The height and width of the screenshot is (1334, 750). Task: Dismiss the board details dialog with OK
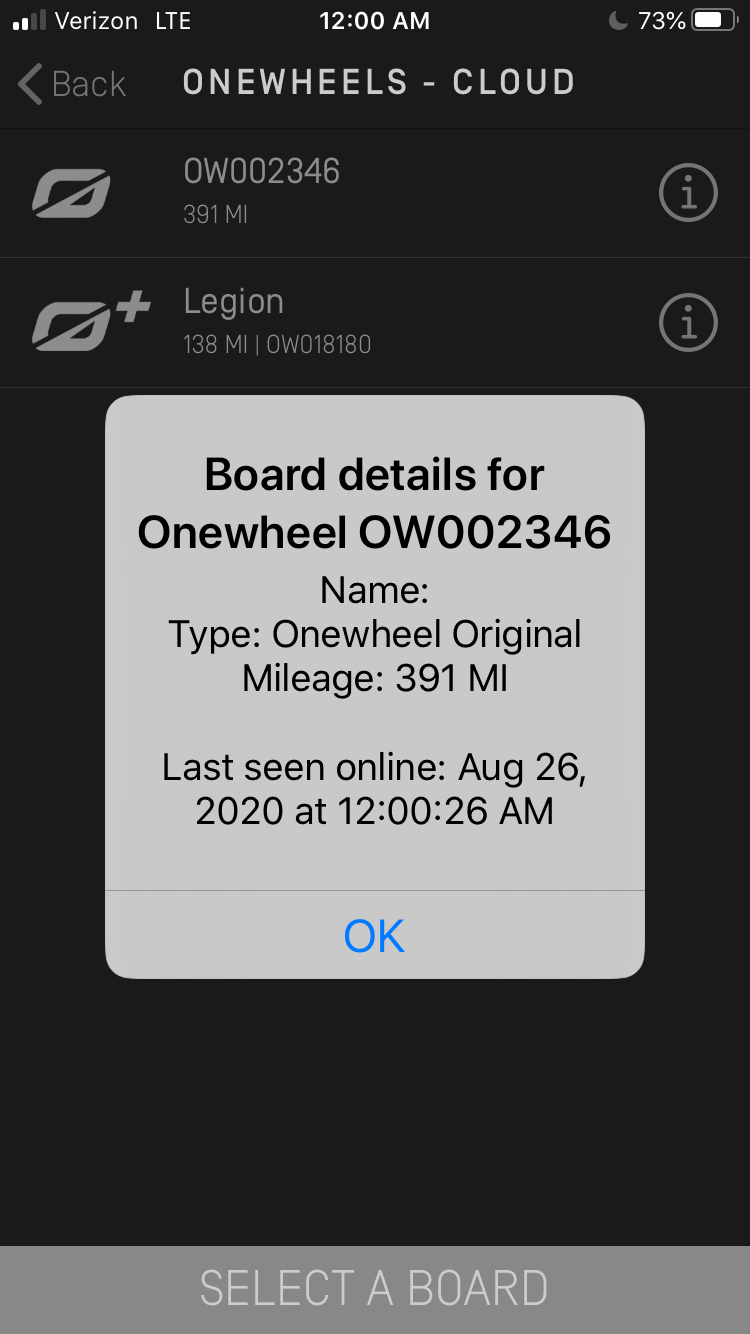pyautogui.click(x=374, y=936)
